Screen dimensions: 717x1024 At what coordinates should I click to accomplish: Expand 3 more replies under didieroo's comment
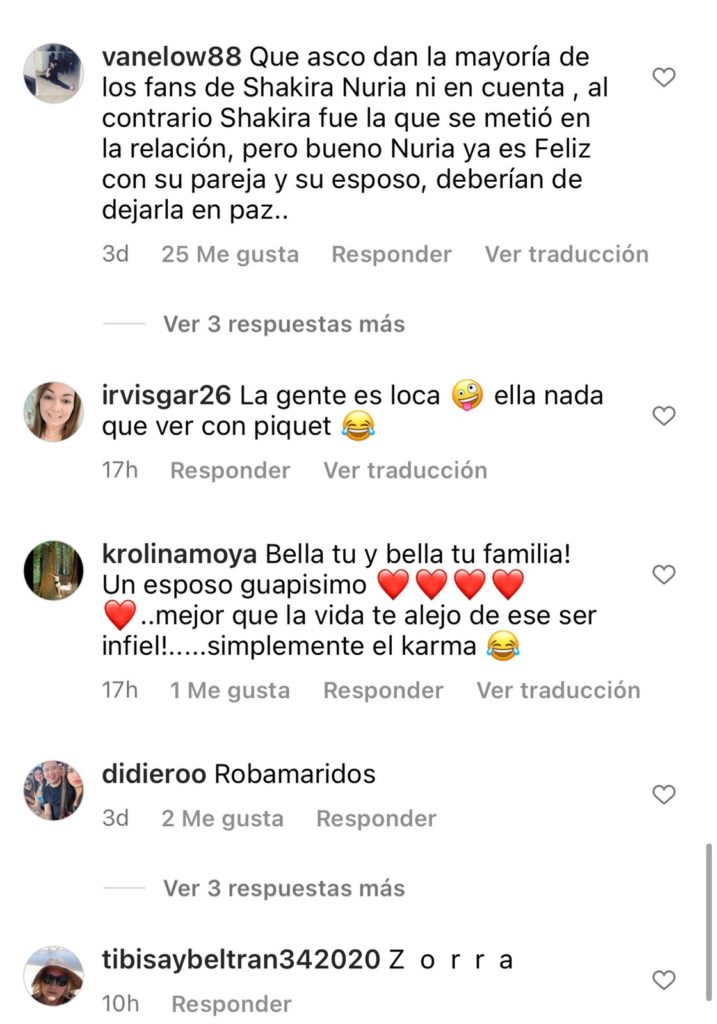(283, 888)
